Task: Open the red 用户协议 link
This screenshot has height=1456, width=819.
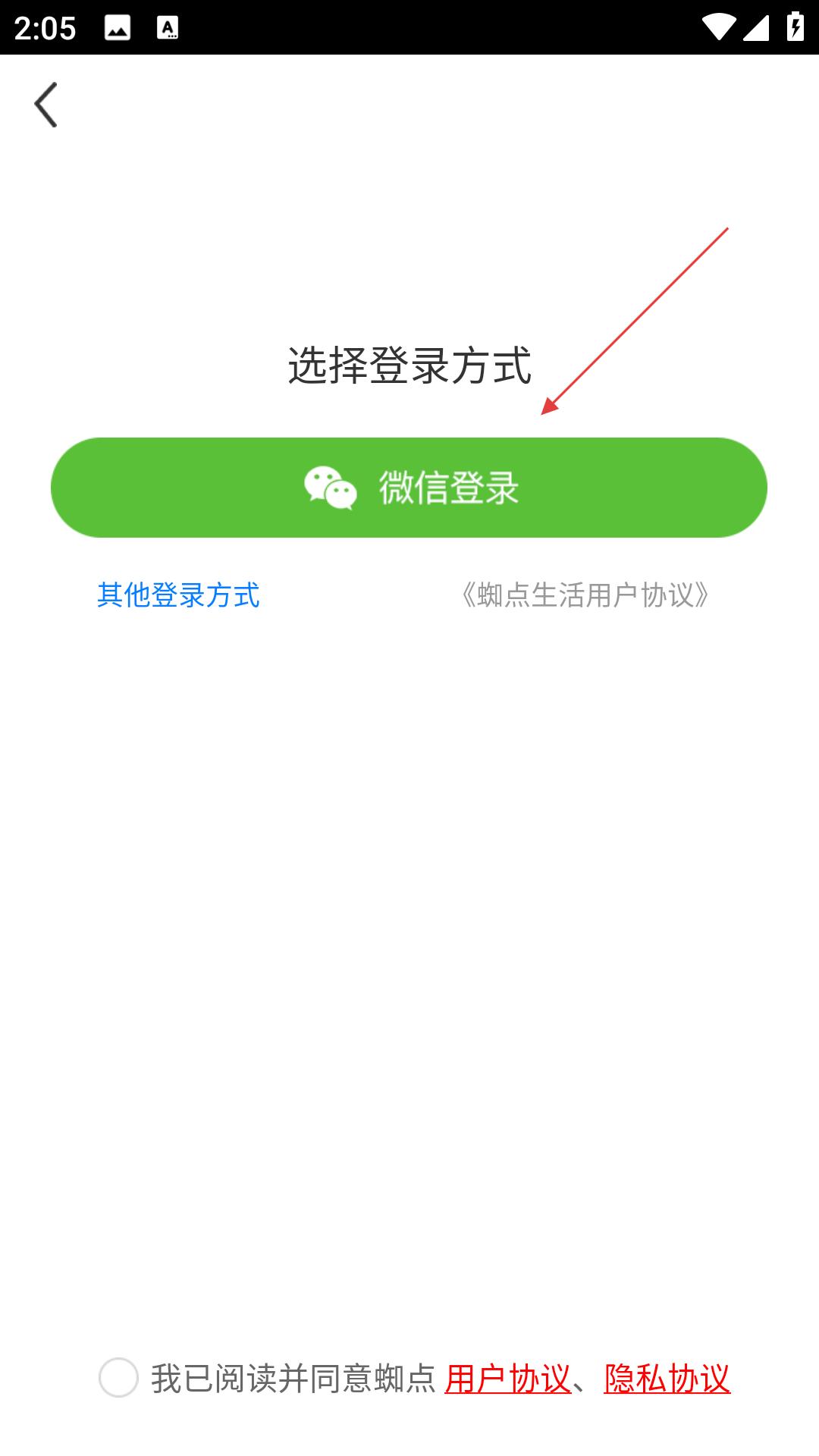Action: 507,1379
